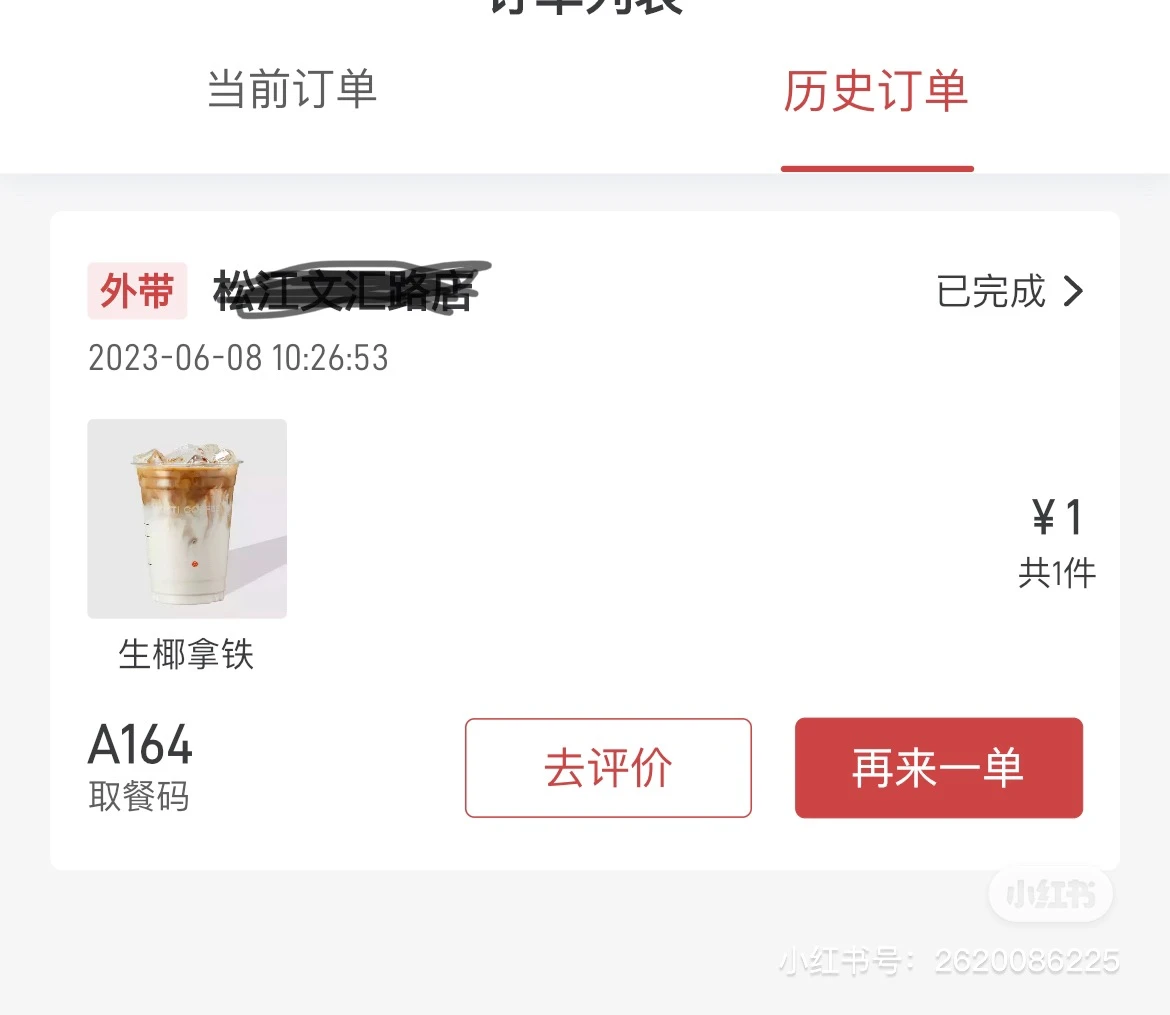Reorder with the 再来一单 button
Image resolution: width=1170 pixels, height=1015 pixels.
tap(938, 768)
